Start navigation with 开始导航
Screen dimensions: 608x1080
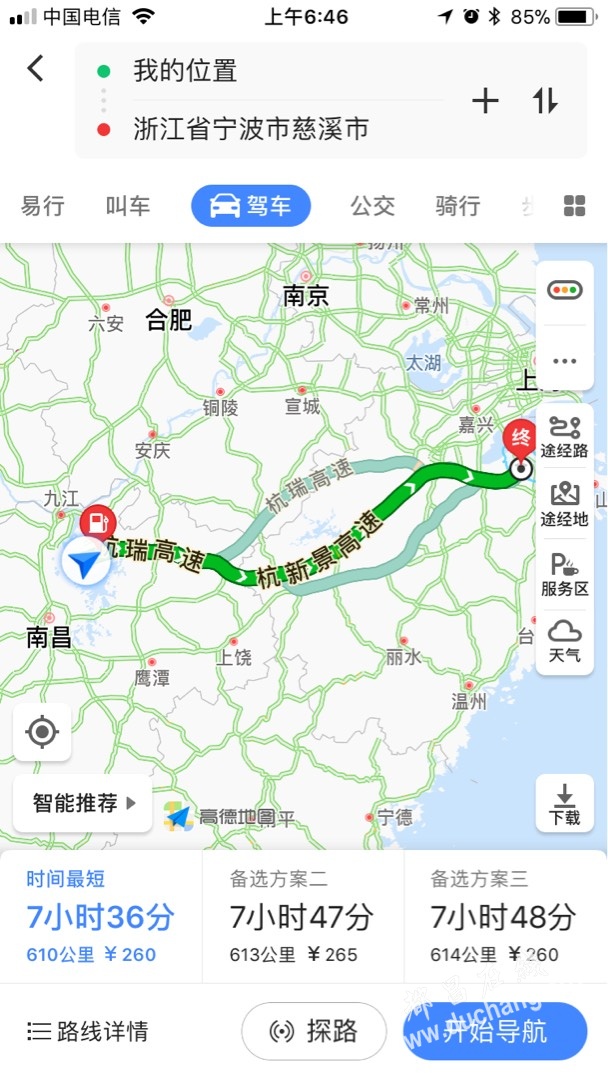click(495, 1030)
